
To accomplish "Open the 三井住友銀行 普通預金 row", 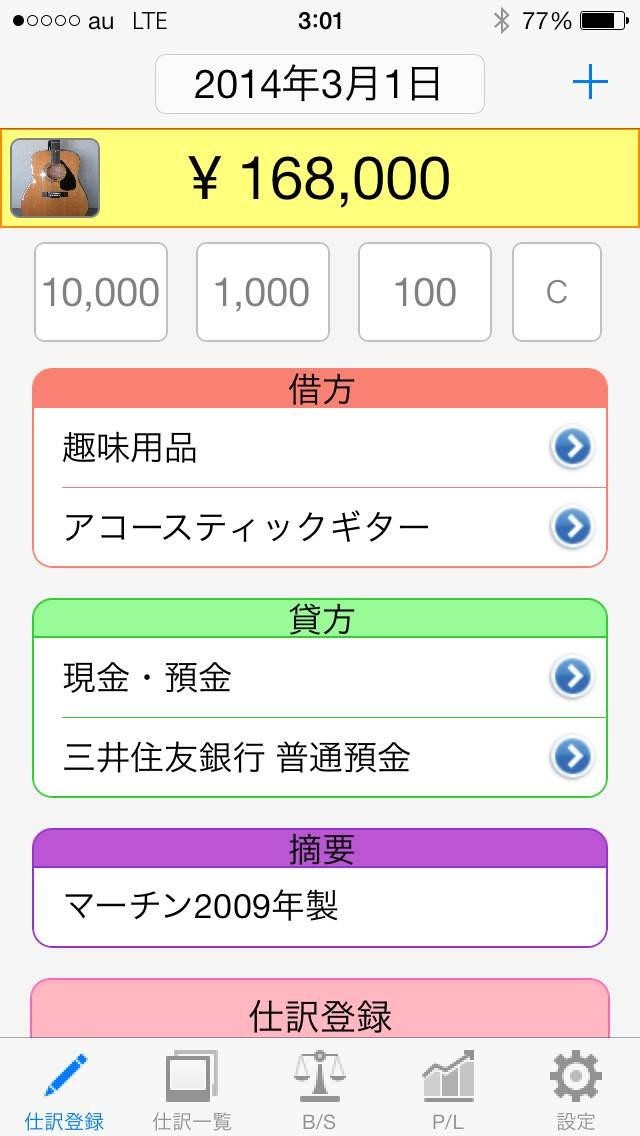I will coord(320,758).
